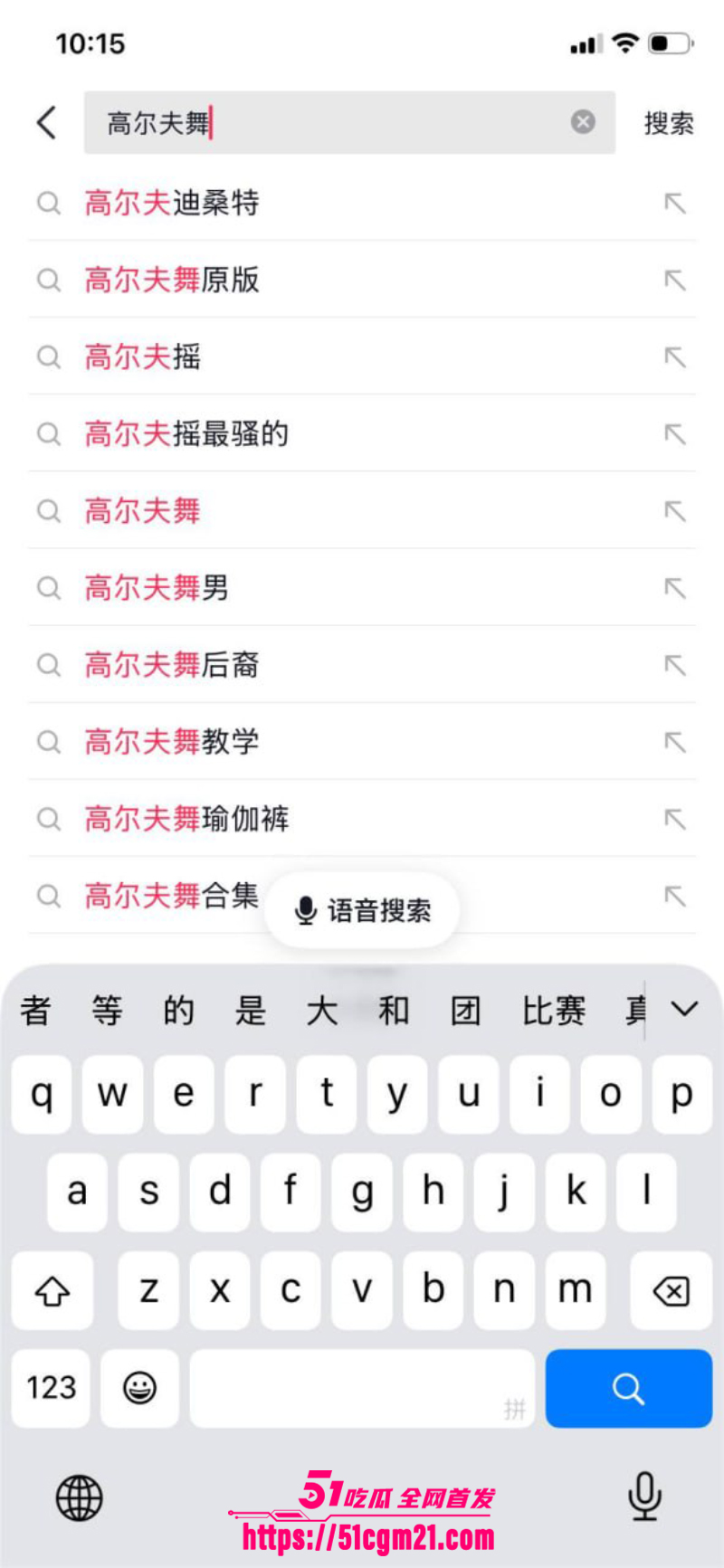
Task: Open the emoji keyboard
Action: [x=139, y=1388]
